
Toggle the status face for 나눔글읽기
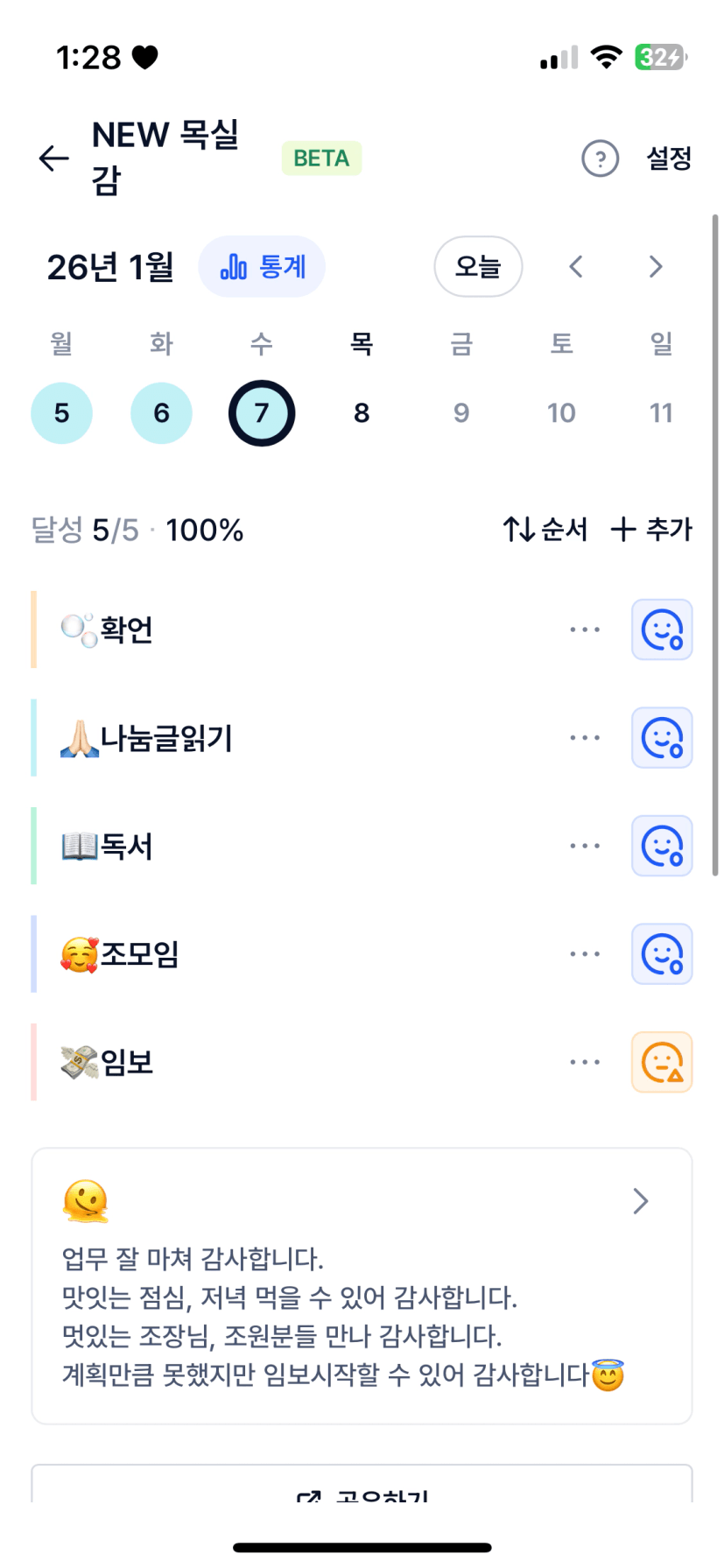tap(662, 738)
